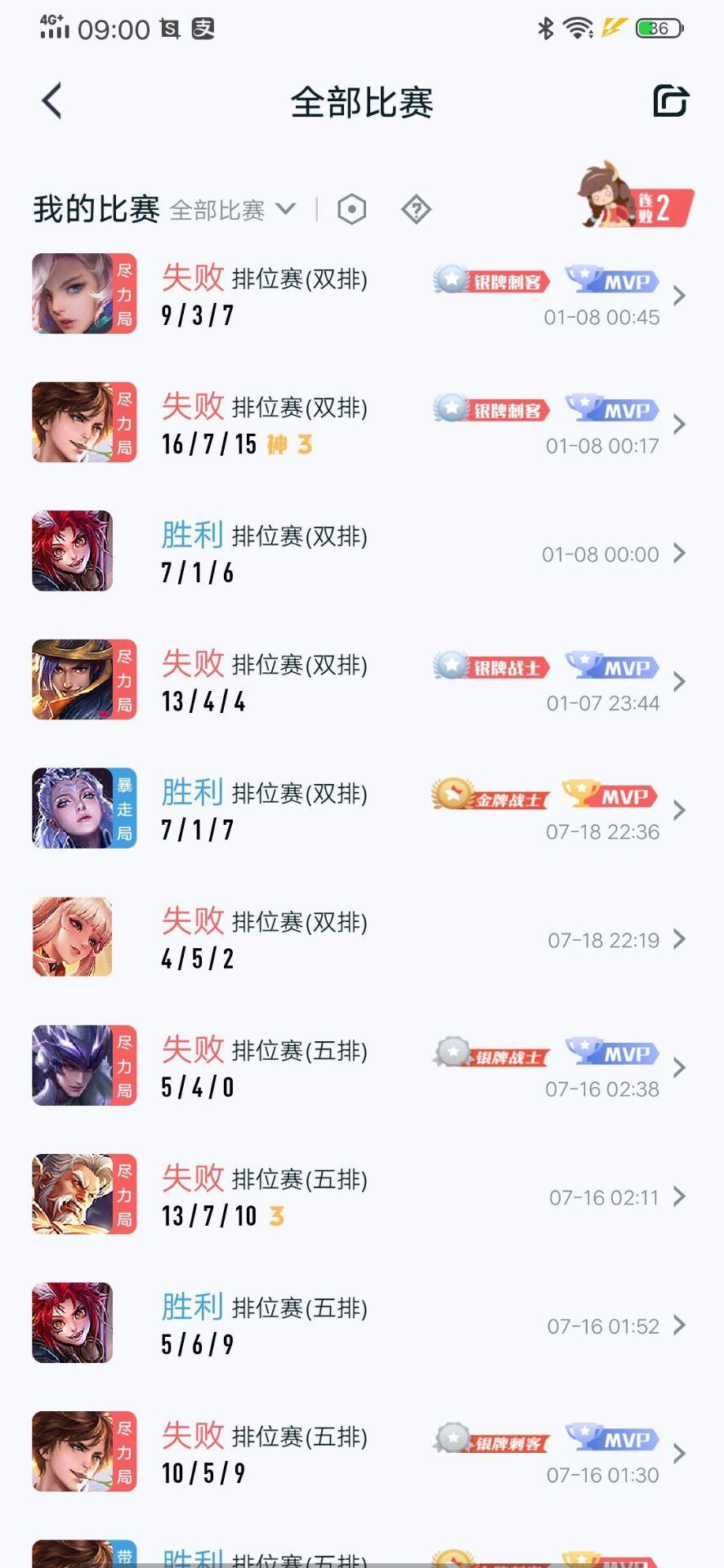This screenshot has height=1568, width=724.
Task: Select the 13/4/4 loss from 01-07 23:44
Action: [x=362, y=680]
